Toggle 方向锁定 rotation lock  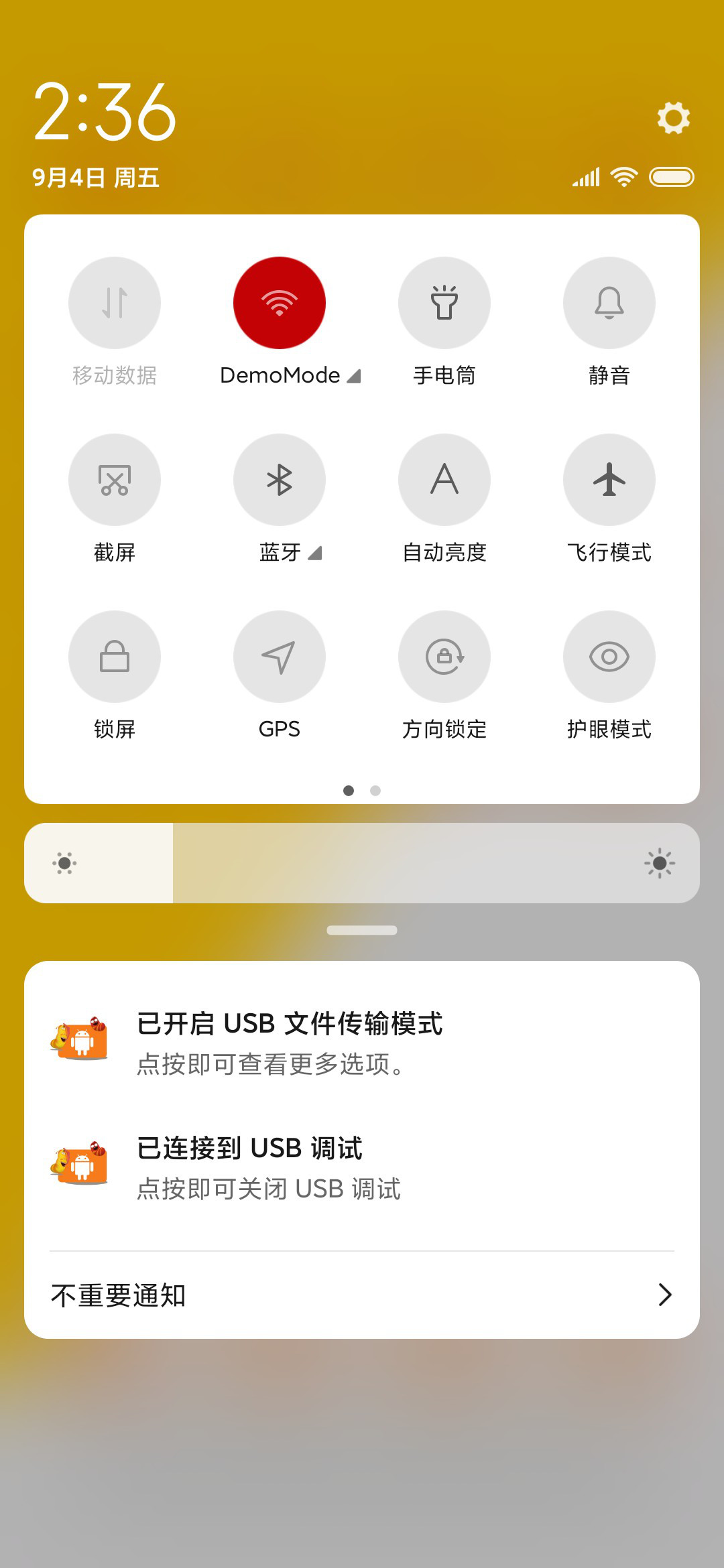[444, 657]
